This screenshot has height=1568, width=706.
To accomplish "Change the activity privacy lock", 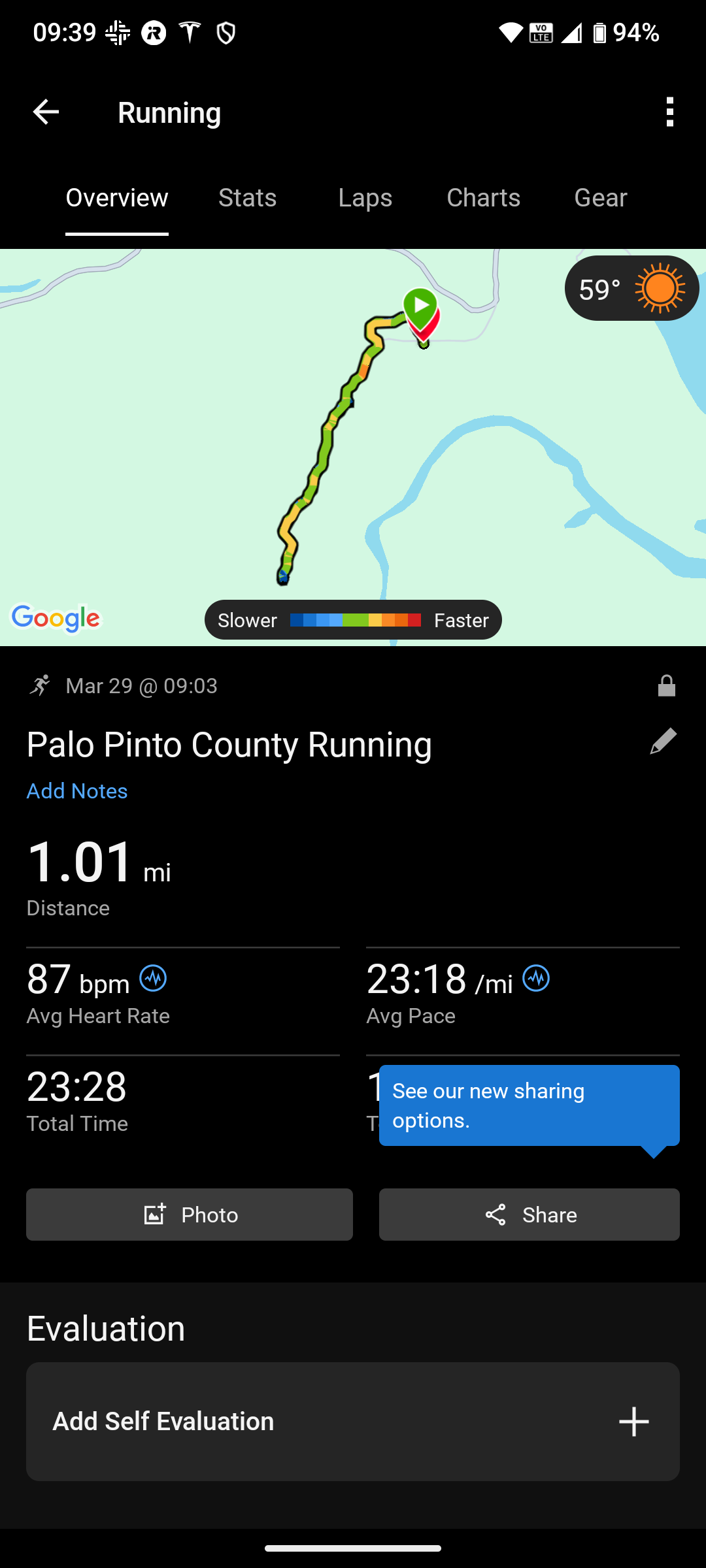I will coord(666,686).
